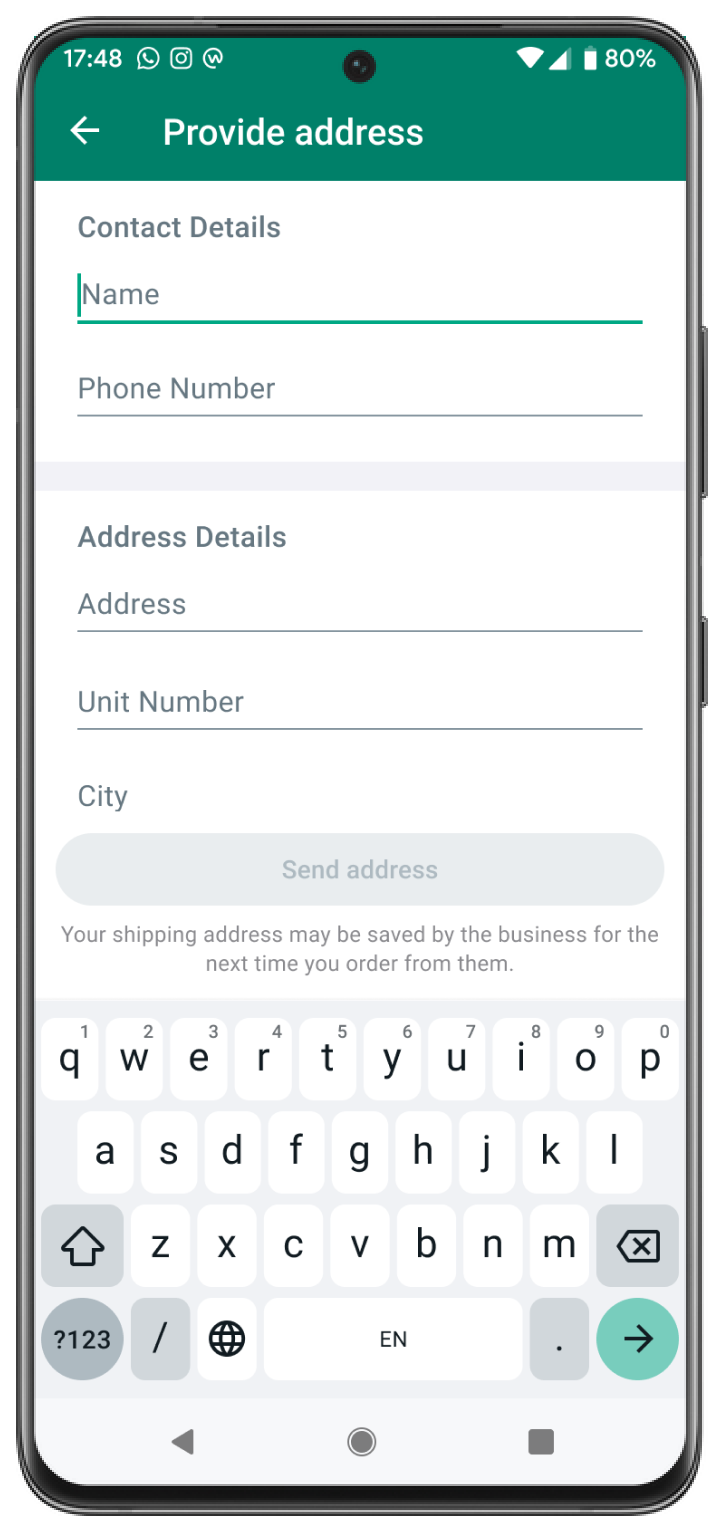The height and width of the screenshot is (1532, 724).
Task: Tap the keyboard next arrow key
Action: pos(637,1339)
